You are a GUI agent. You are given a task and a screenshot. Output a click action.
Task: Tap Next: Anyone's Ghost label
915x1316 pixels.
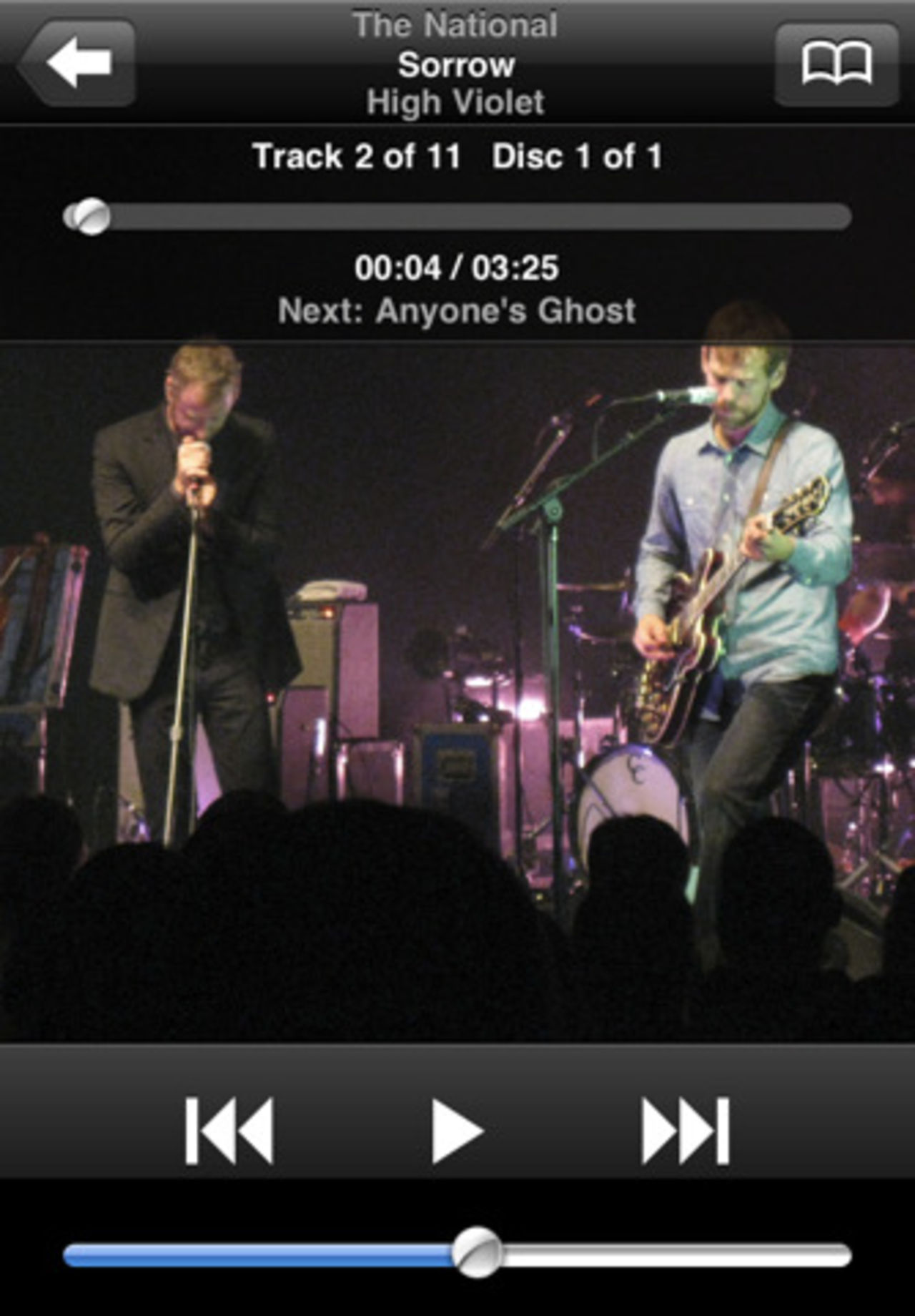point(457,310)
